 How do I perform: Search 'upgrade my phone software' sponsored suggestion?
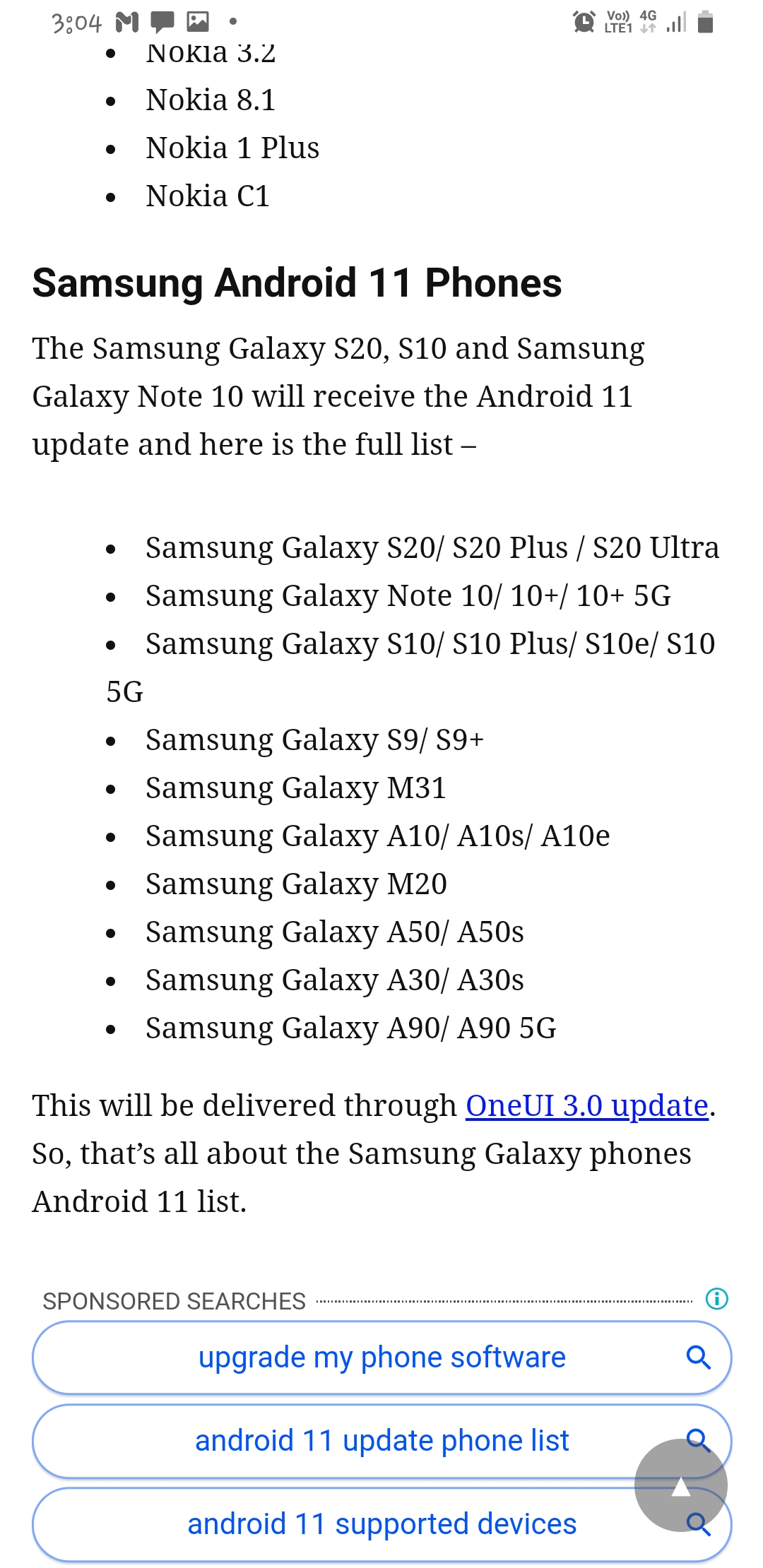(x=381, y=1357)
